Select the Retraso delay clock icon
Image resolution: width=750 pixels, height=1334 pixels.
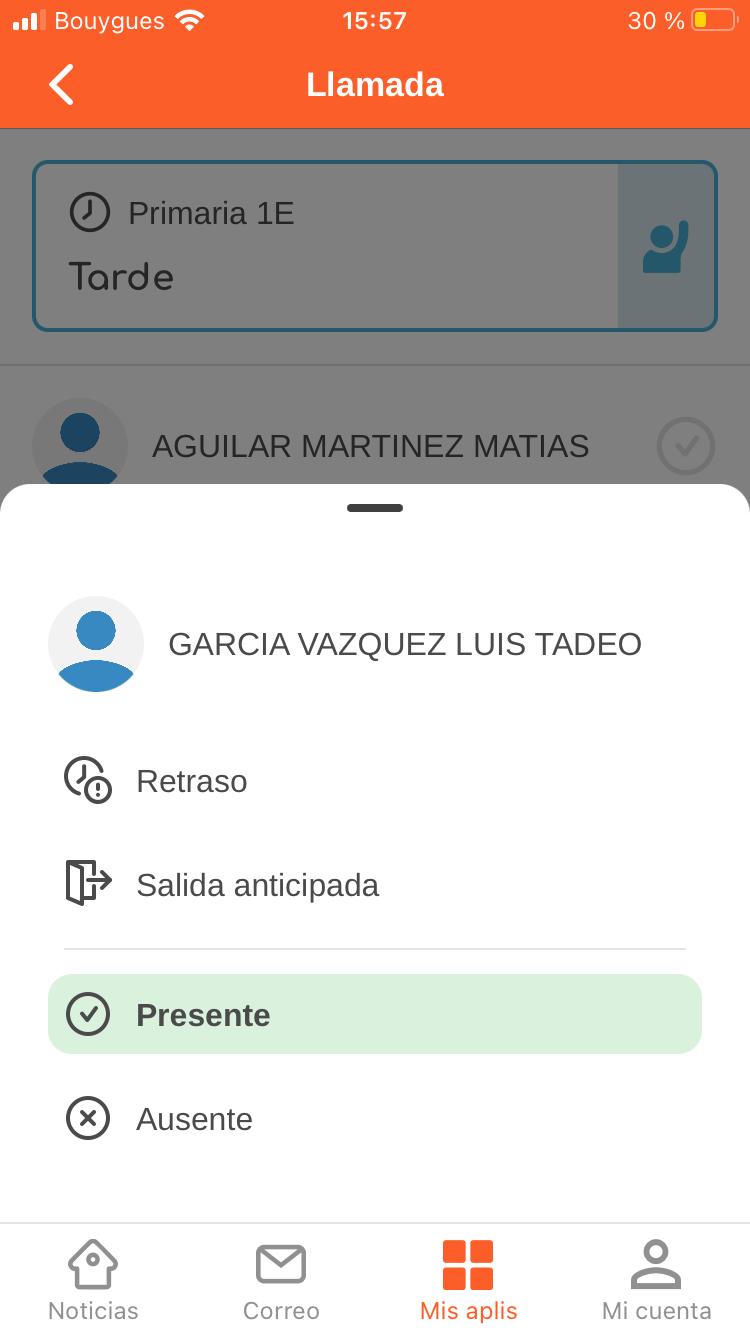(88, 780)
